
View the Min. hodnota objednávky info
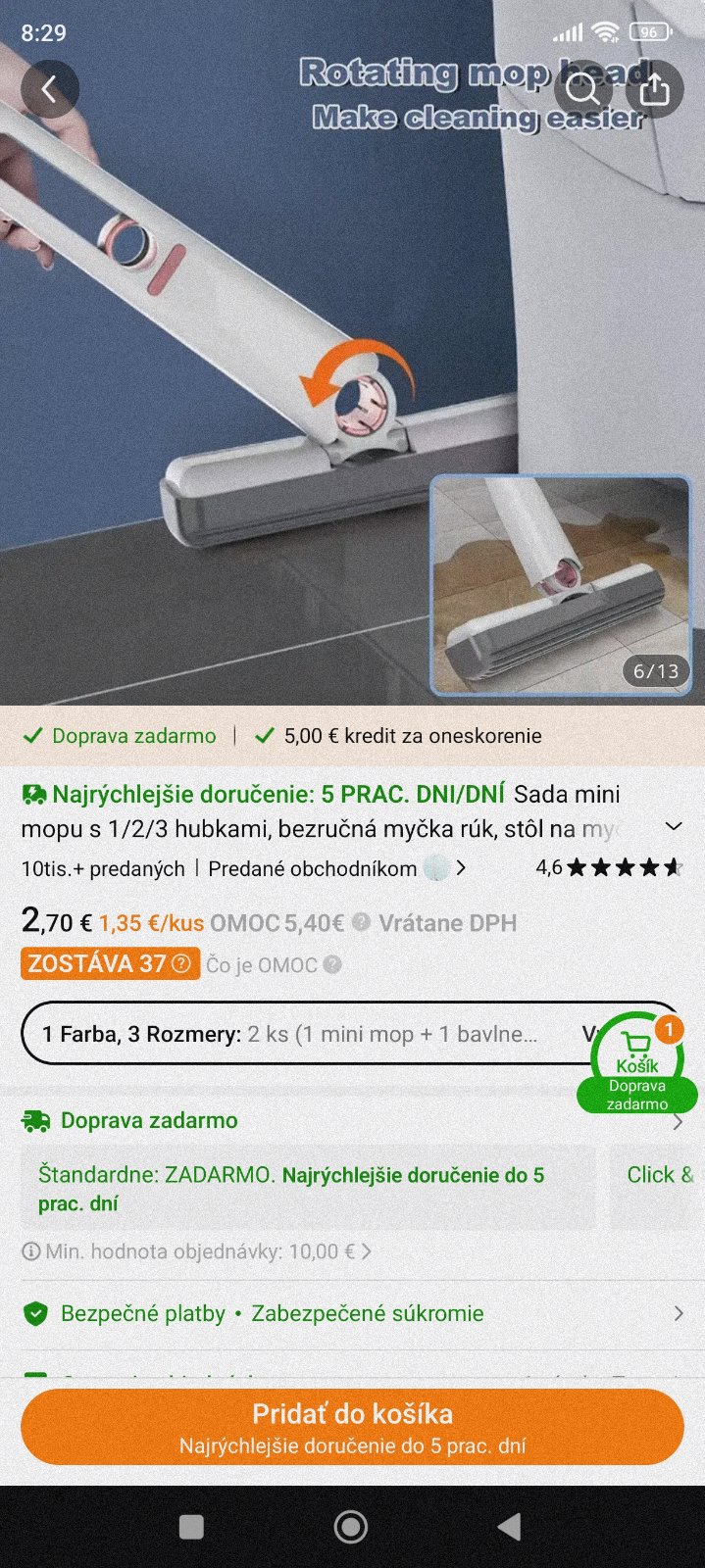pos(196,1251)
